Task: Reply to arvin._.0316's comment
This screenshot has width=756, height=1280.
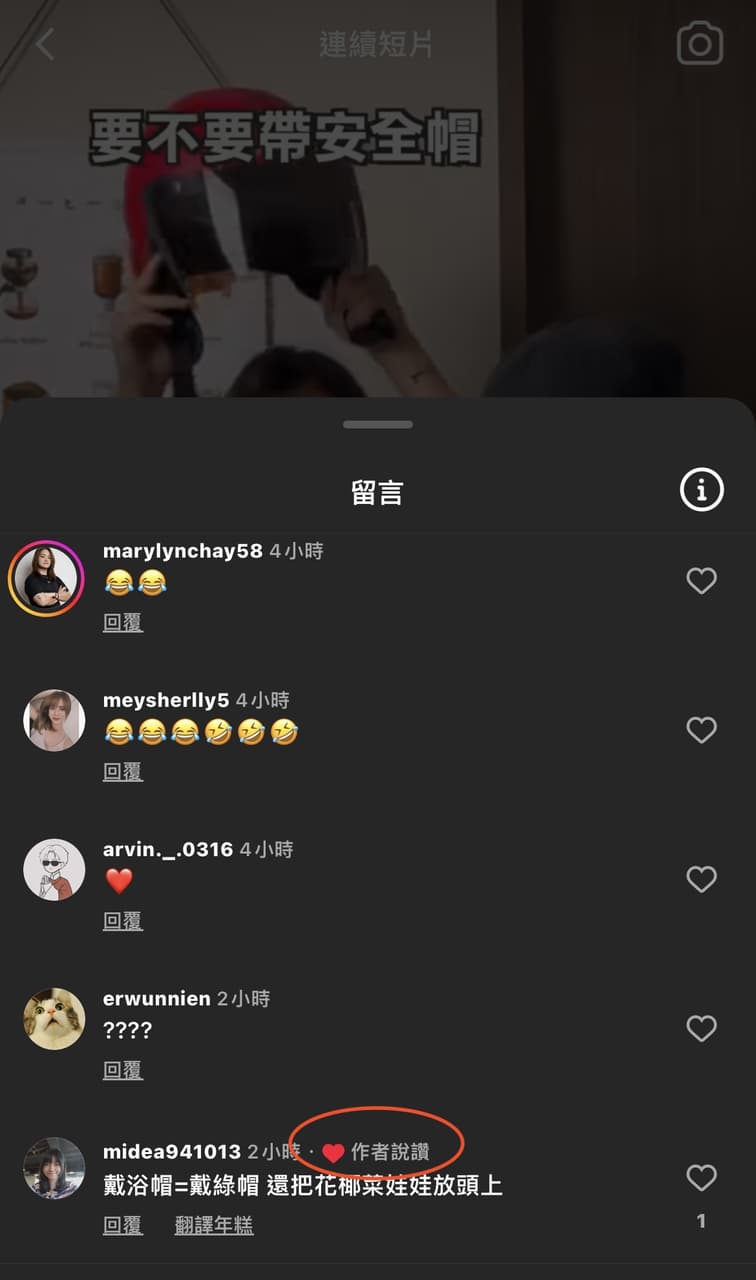Action: 123,921
